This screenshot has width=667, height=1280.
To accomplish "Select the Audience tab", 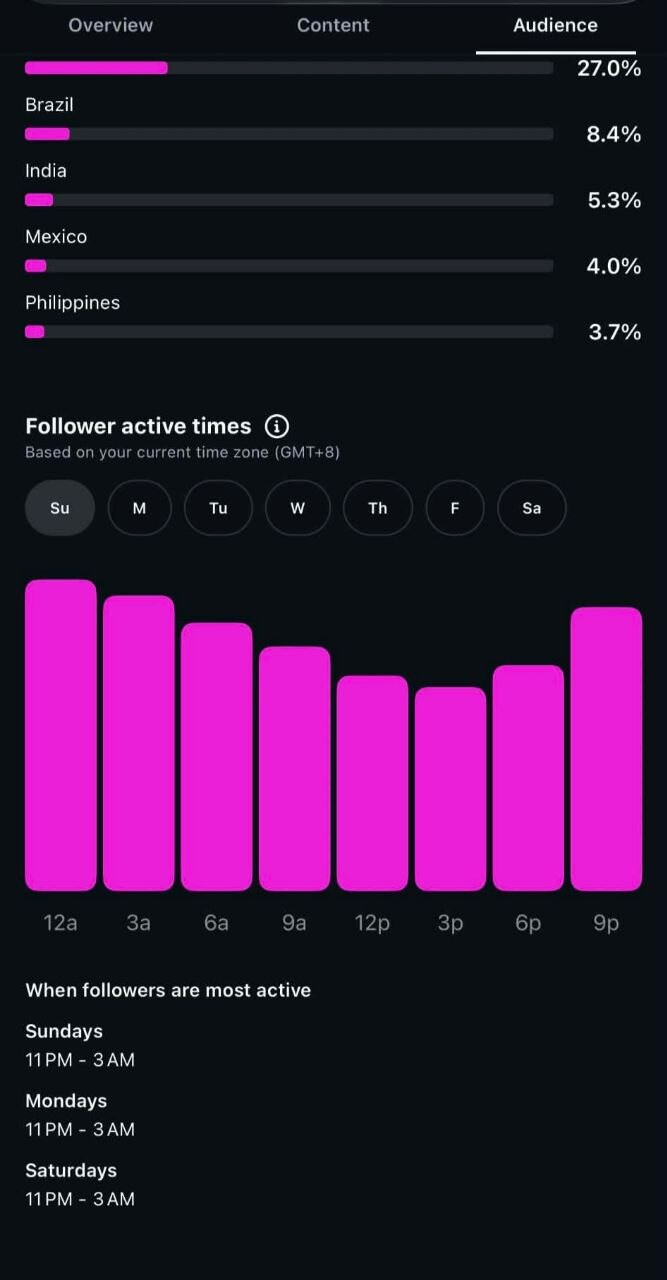I will pos(555,25).
